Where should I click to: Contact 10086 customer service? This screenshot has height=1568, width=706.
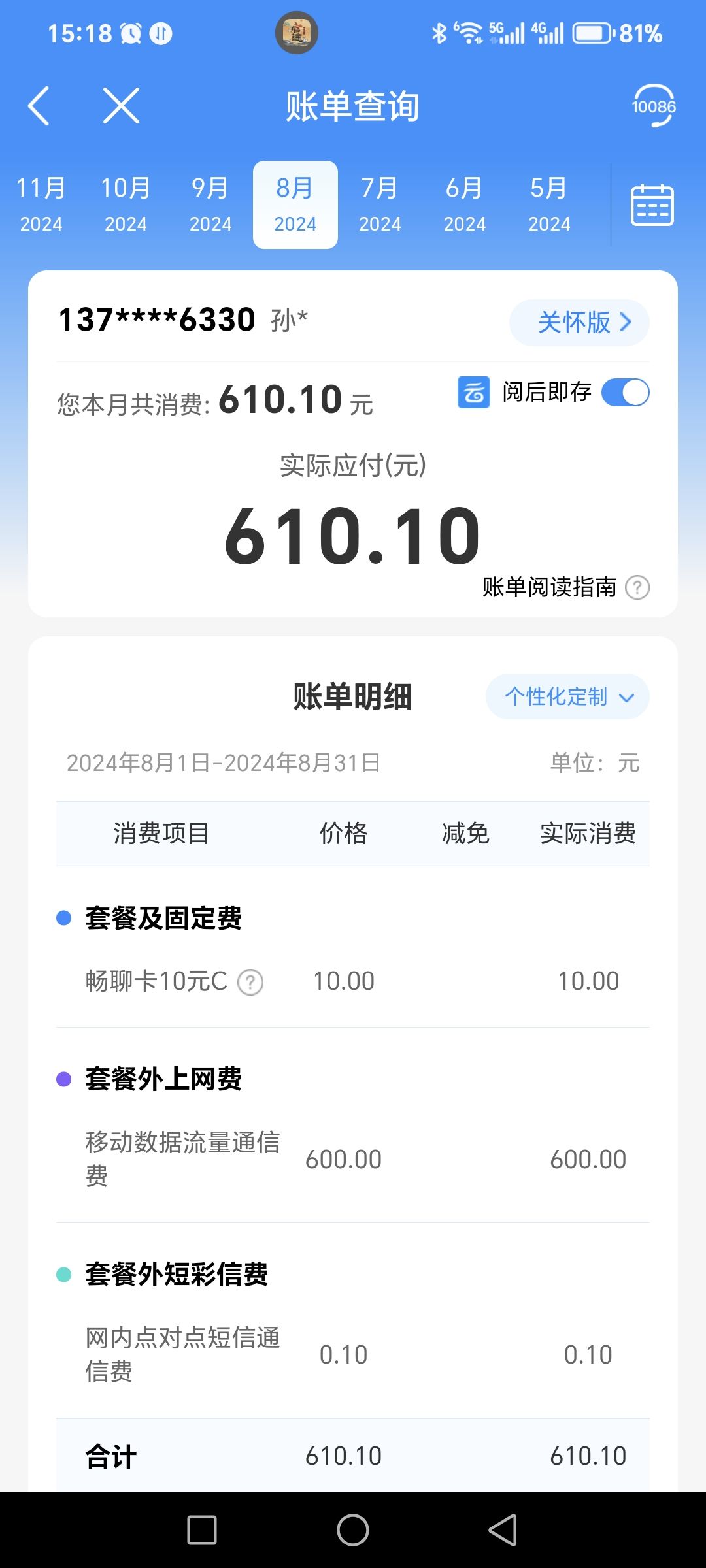[653, 106]
